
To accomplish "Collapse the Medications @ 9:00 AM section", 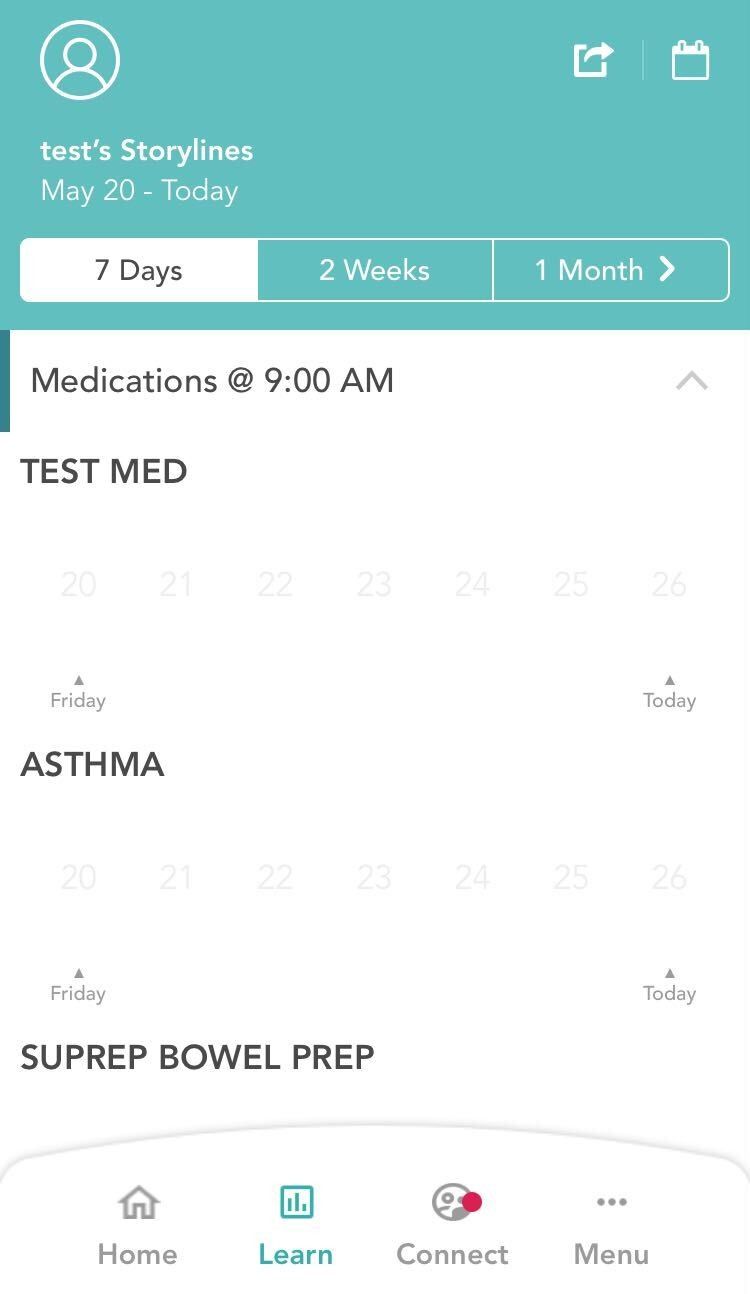I will coord(691,381).
